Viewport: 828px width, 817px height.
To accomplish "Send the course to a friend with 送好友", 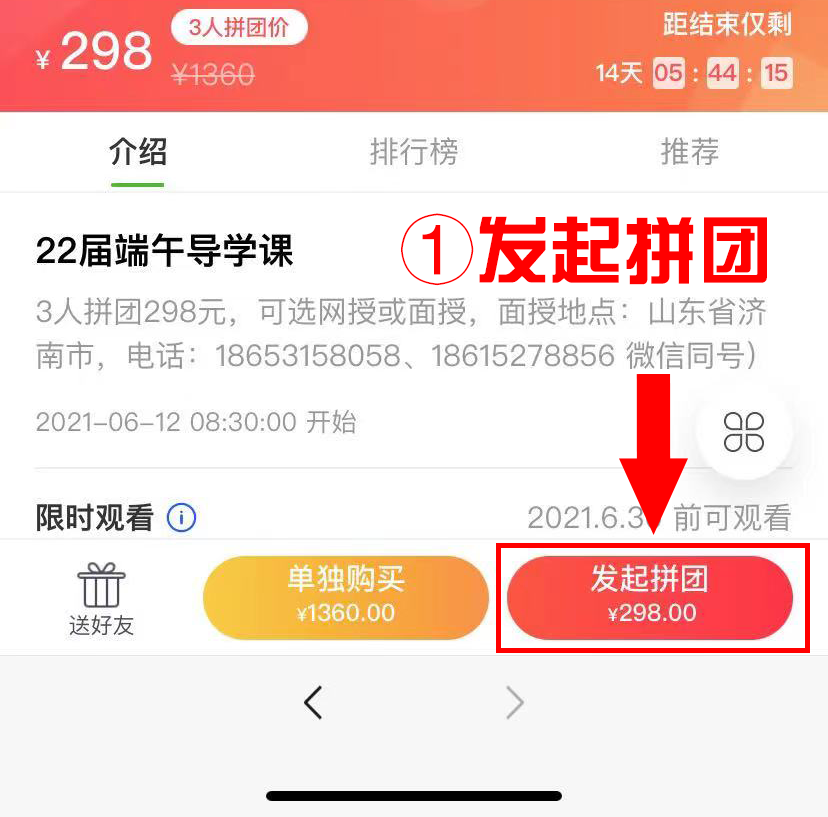I will click(101, 599).
